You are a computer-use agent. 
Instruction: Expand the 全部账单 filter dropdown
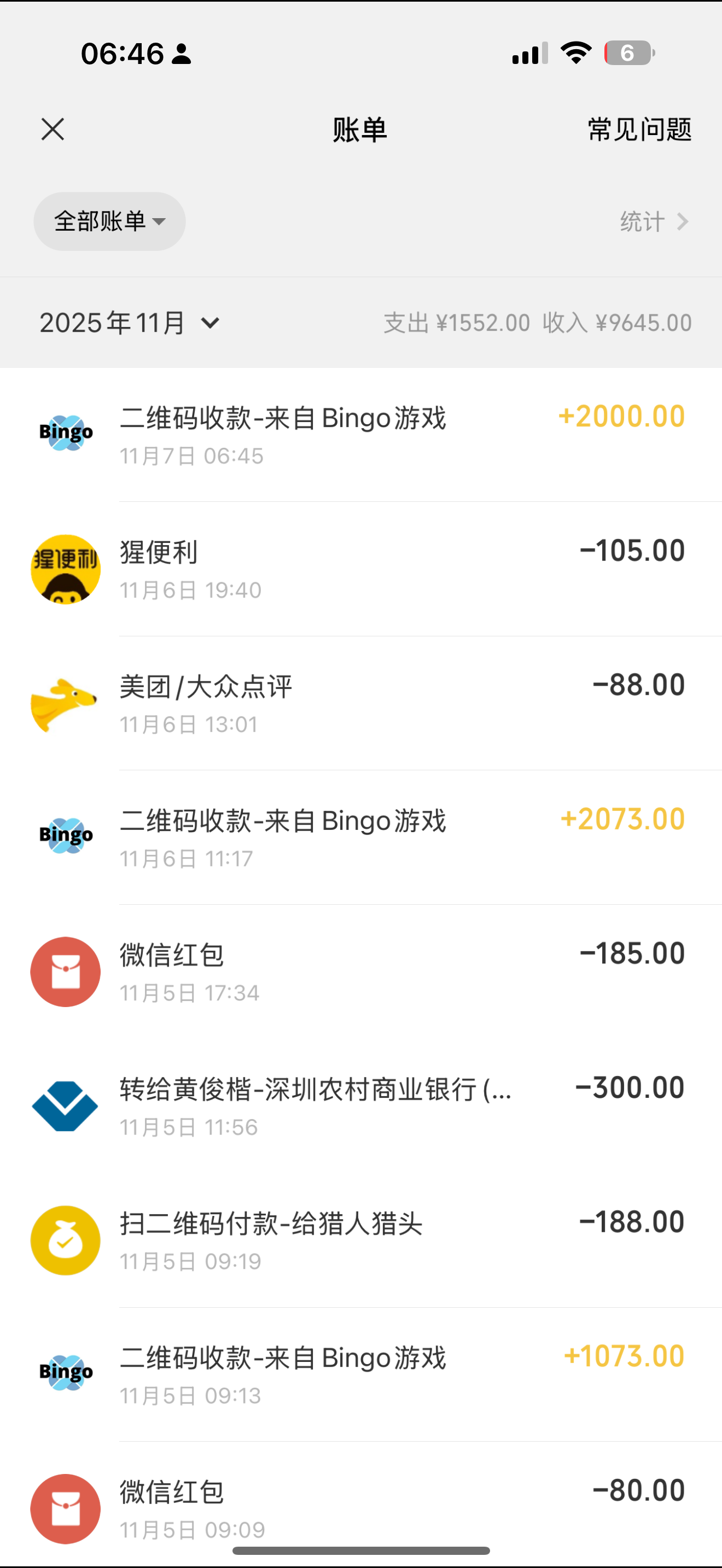tap(109, 221)
